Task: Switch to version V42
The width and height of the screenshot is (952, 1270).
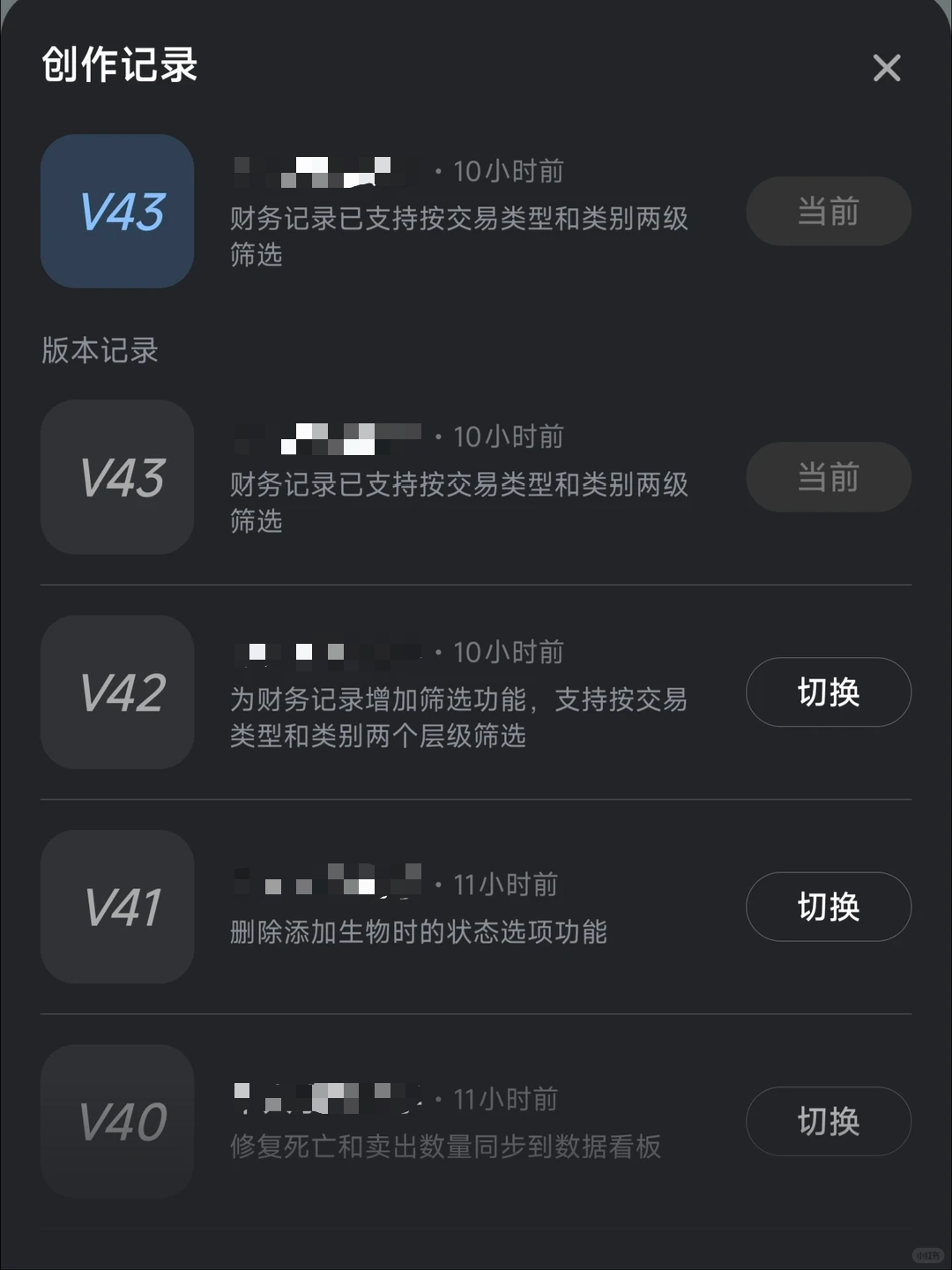Action: point(828,692)
